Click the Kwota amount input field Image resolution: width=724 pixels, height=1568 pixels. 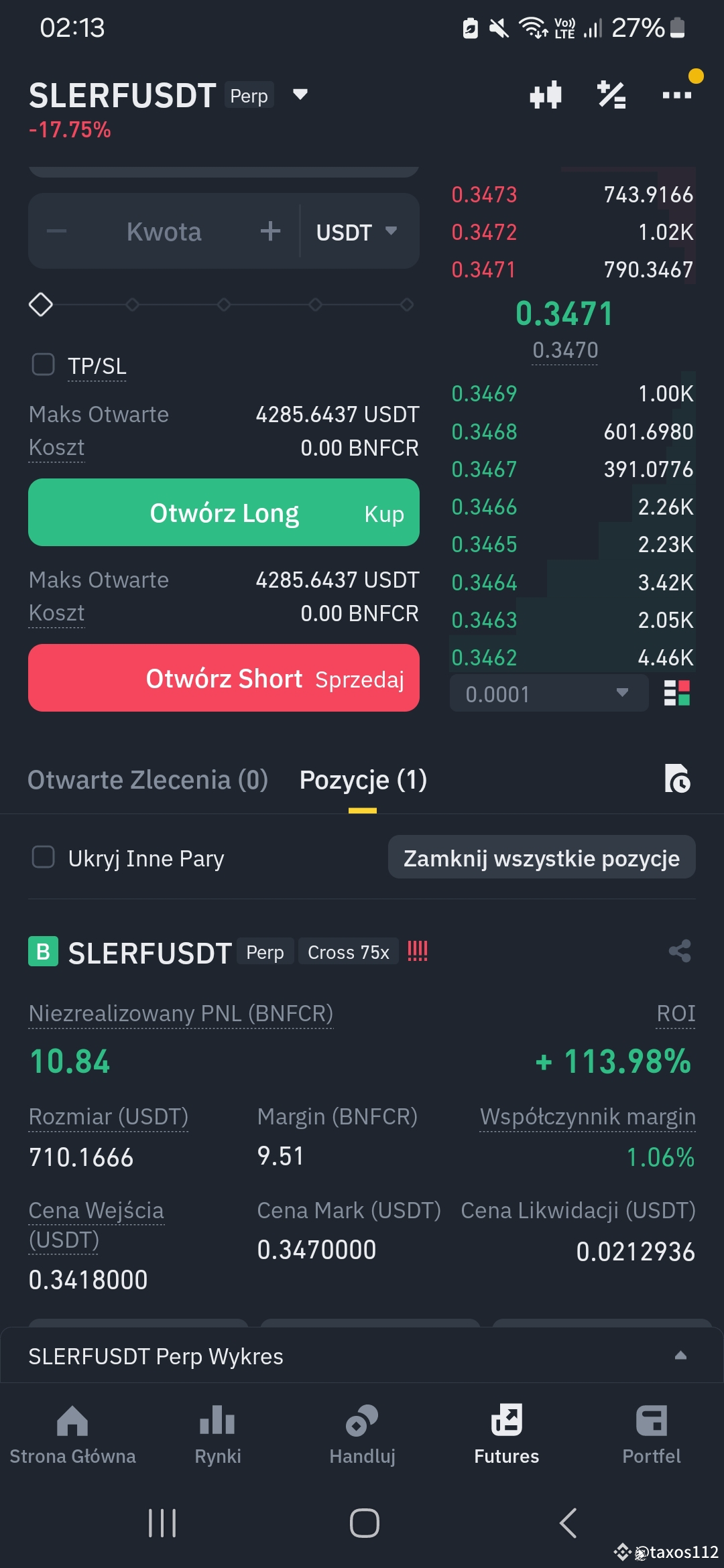[163, 231]
